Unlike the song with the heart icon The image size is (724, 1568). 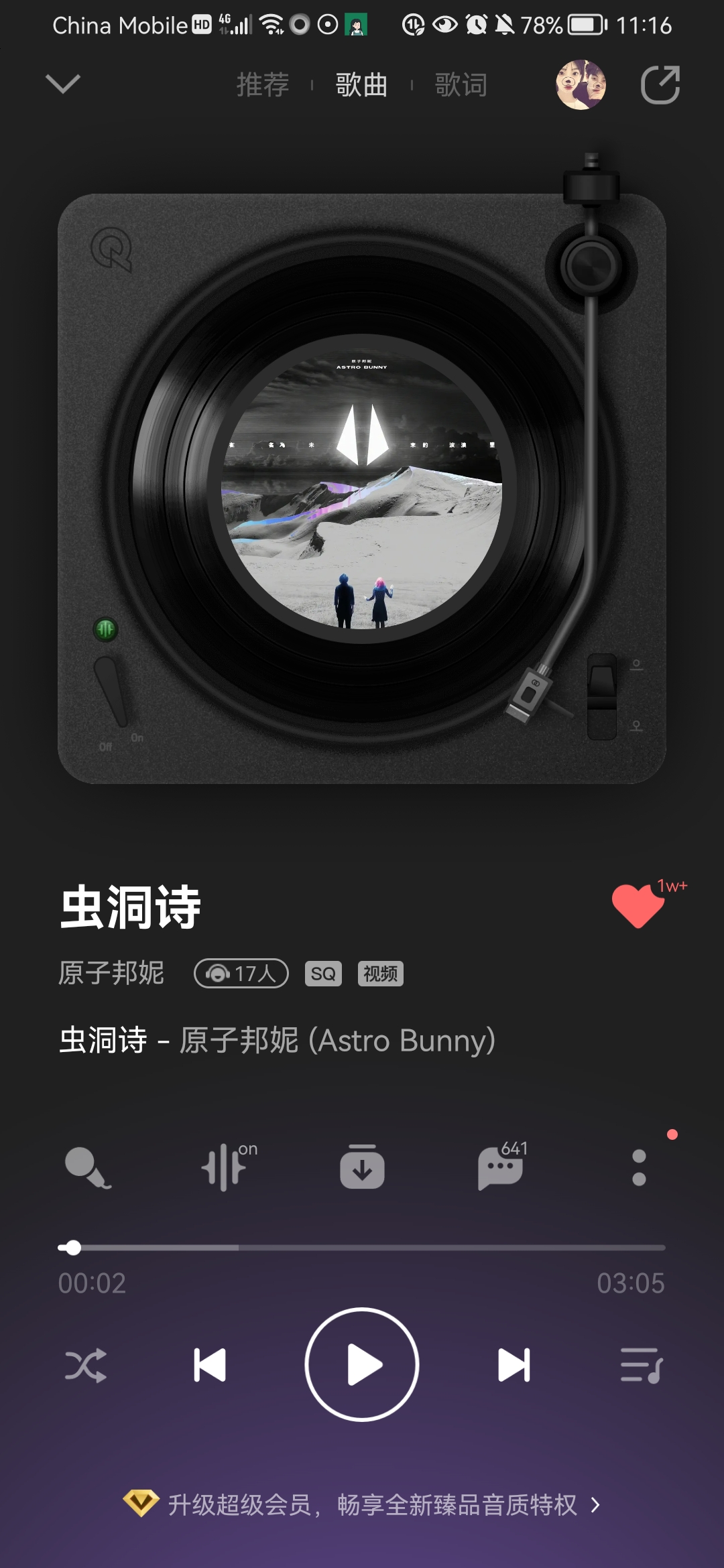pos(638,906)
